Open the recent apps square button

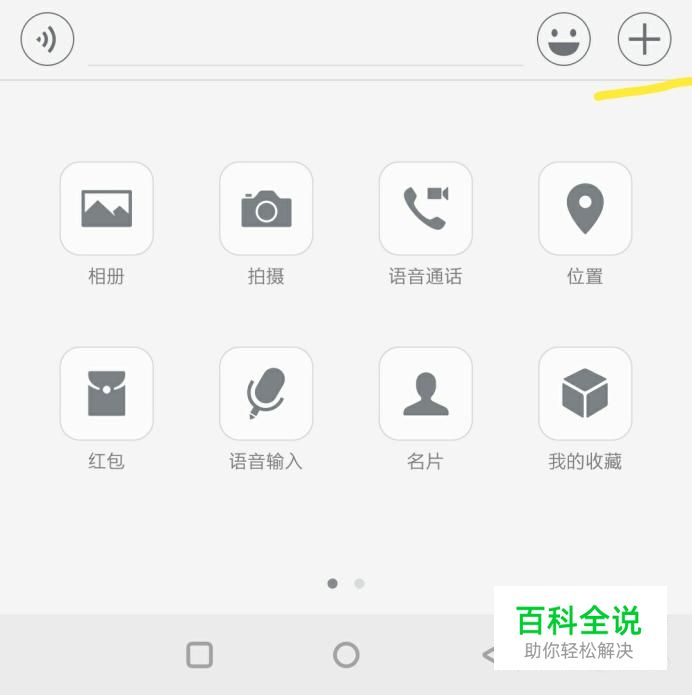tap(200, 655)
